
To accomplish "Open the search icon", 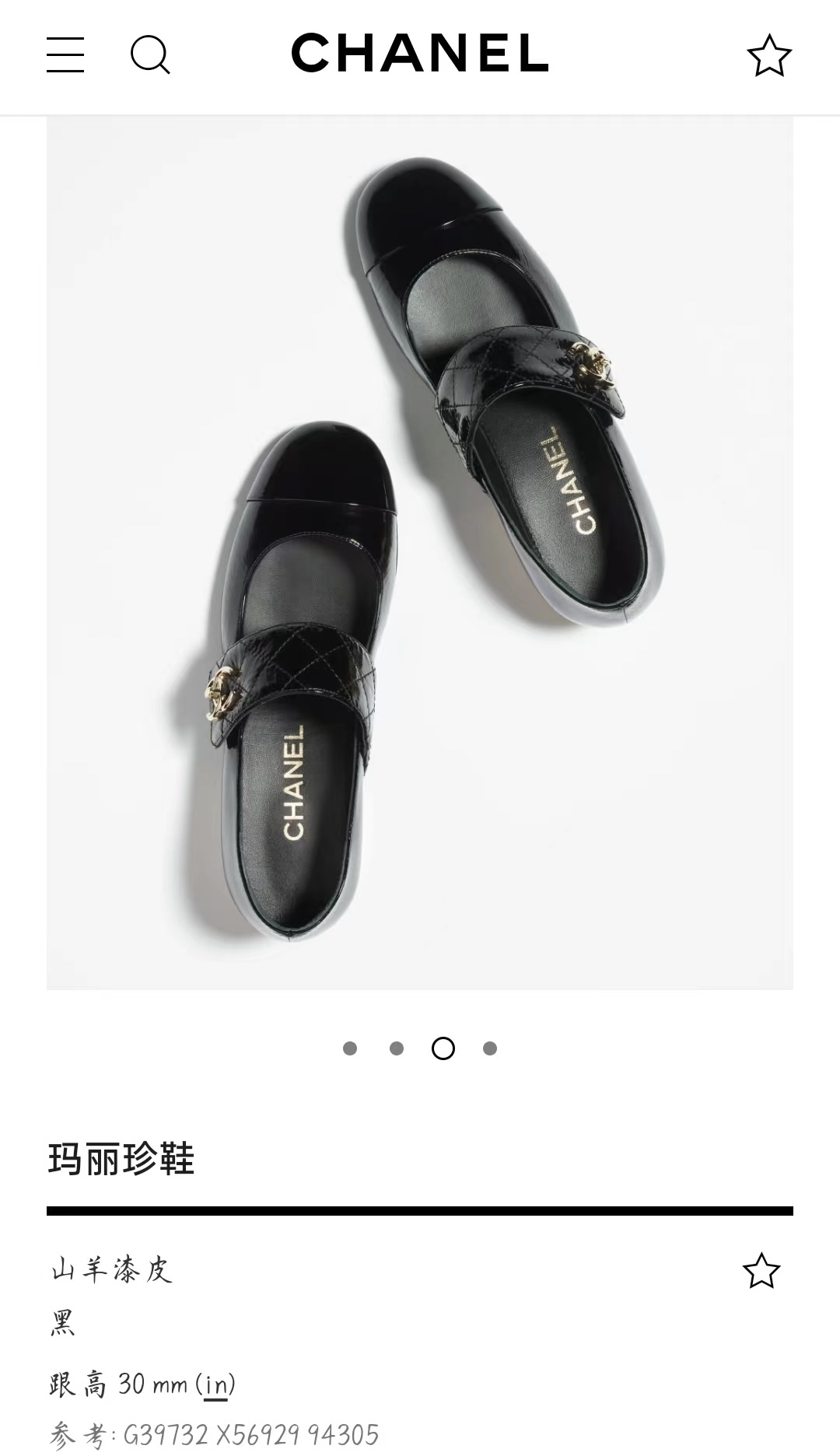I will [x=149, y=55].
